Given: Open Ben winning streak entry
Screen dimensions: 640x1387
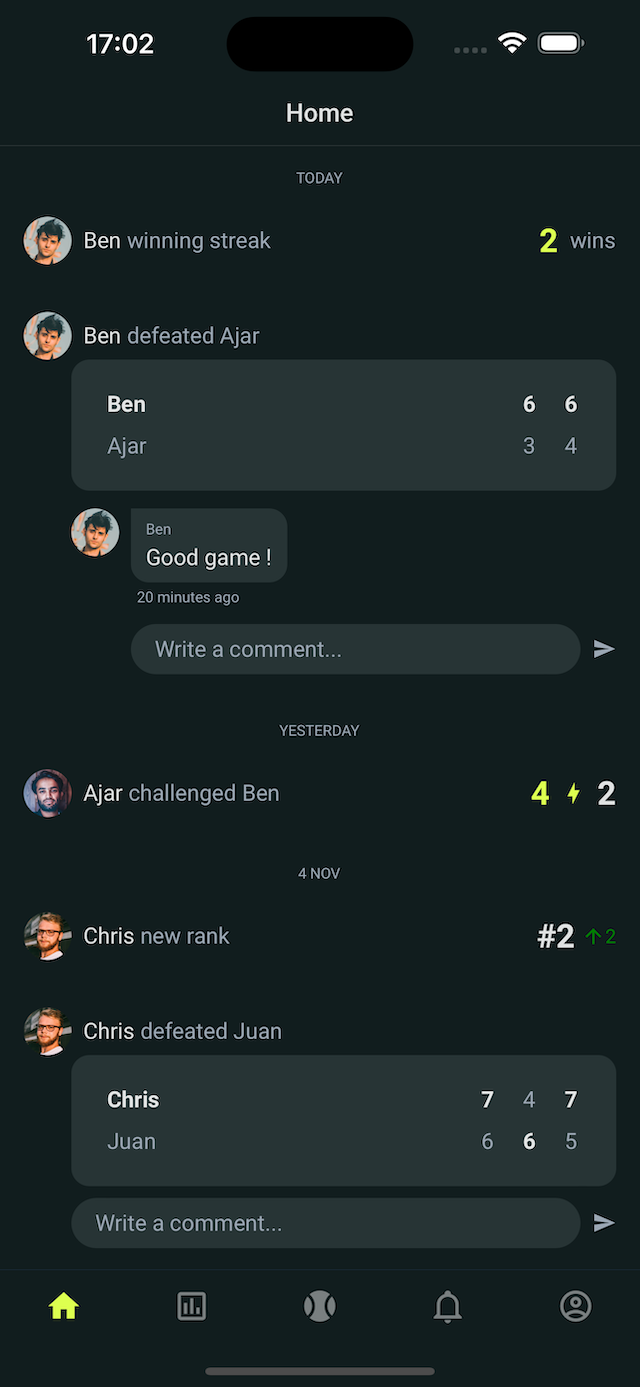Looking at the screenshot, I should [319, 241].
